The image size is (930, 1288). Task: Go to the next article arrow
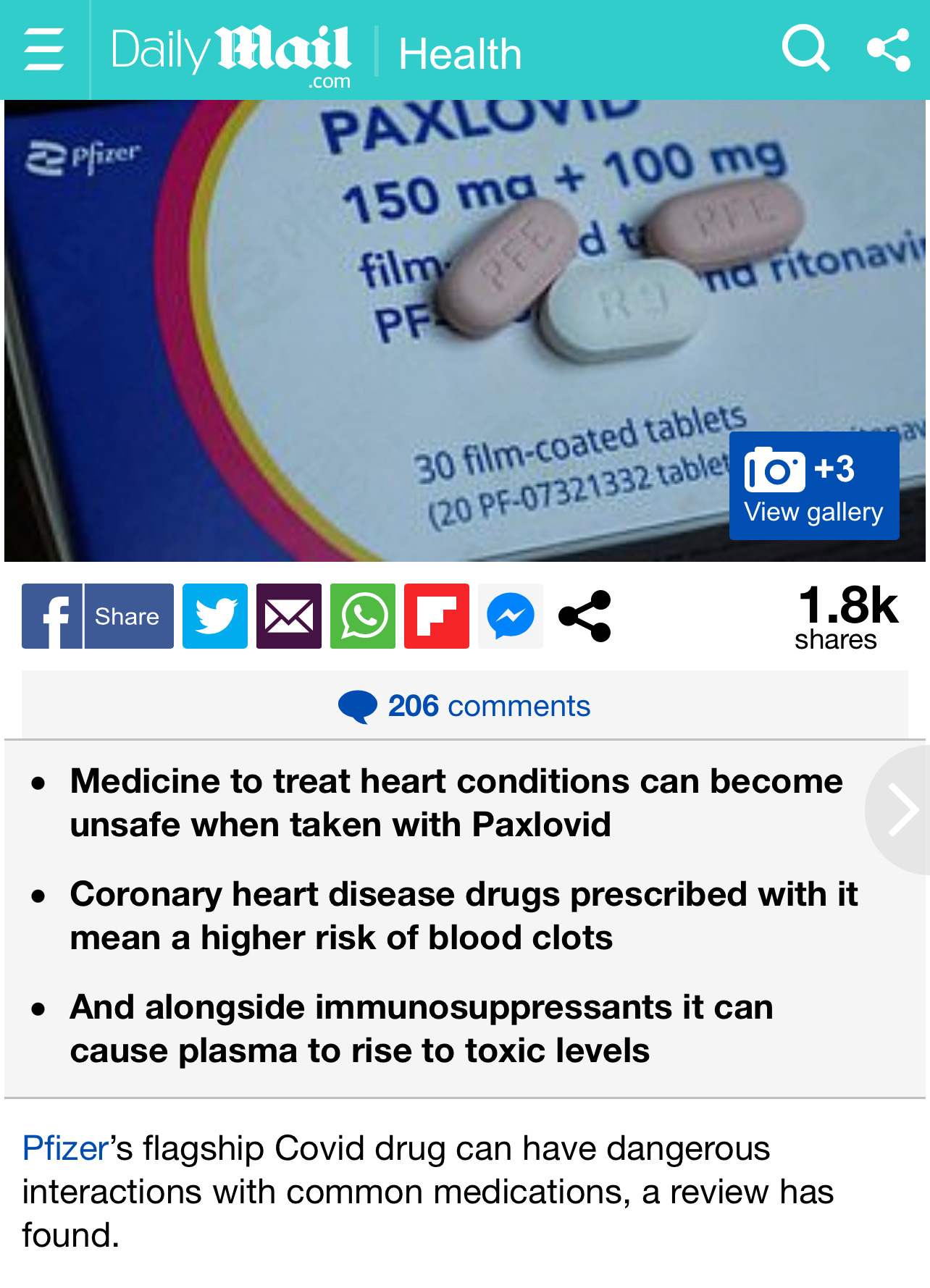[x=900, y=811]
